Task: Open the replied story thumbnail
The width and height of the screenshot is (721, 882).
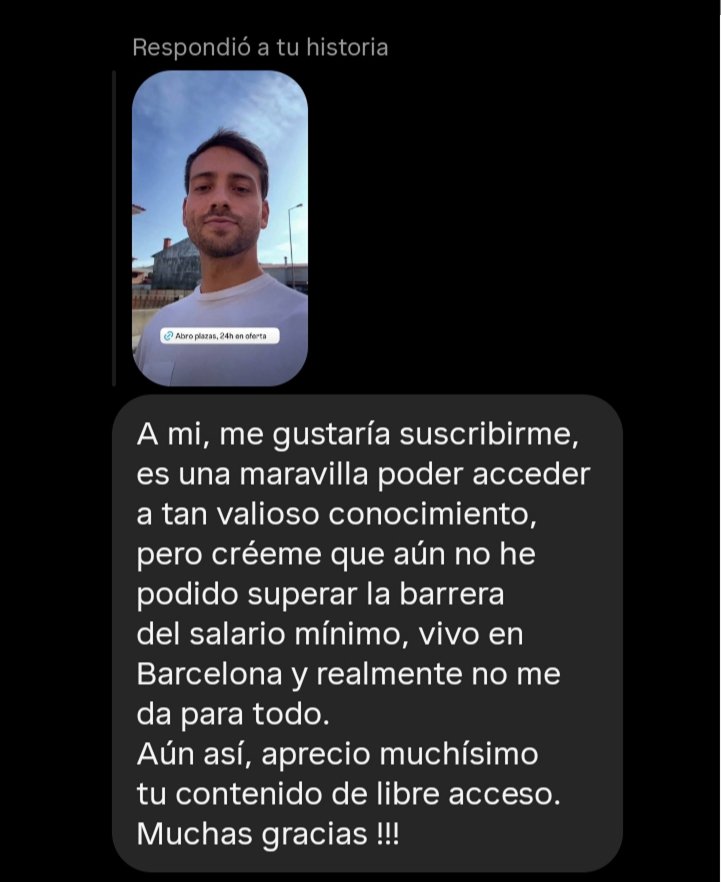Action: (220, 227)
